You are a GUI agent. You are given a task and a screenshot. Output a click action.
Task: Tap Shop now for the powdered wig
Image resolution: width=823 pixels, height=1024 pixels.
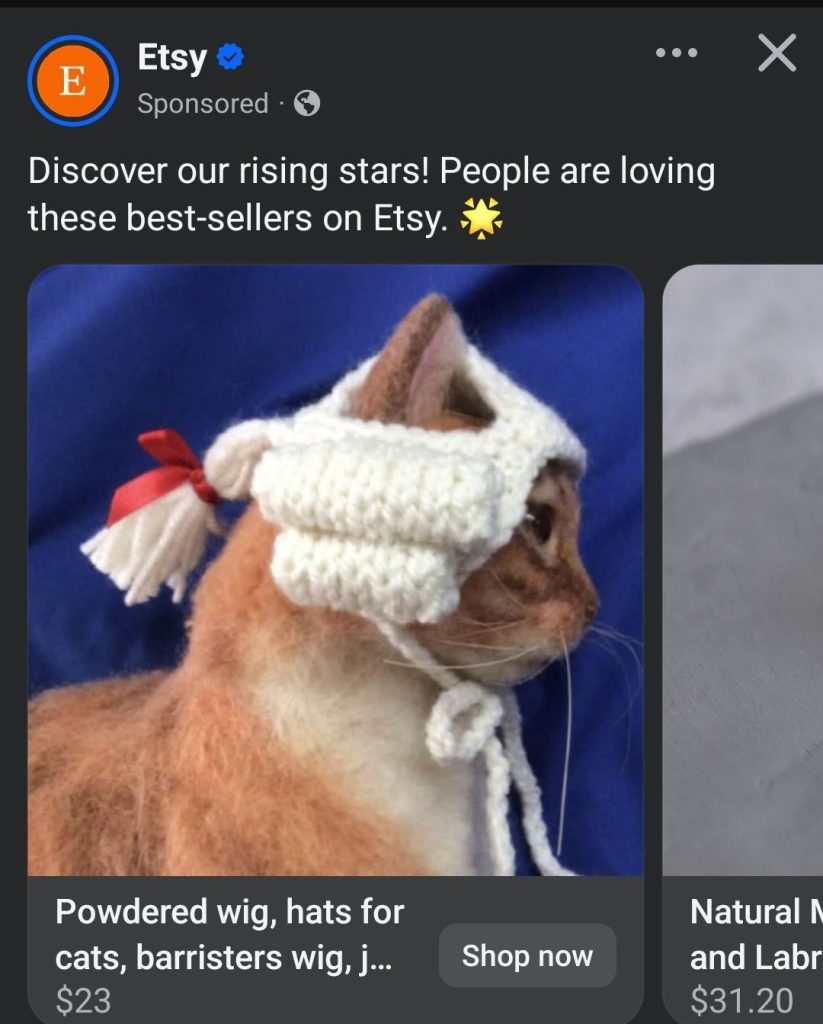(x=527, y=956)
